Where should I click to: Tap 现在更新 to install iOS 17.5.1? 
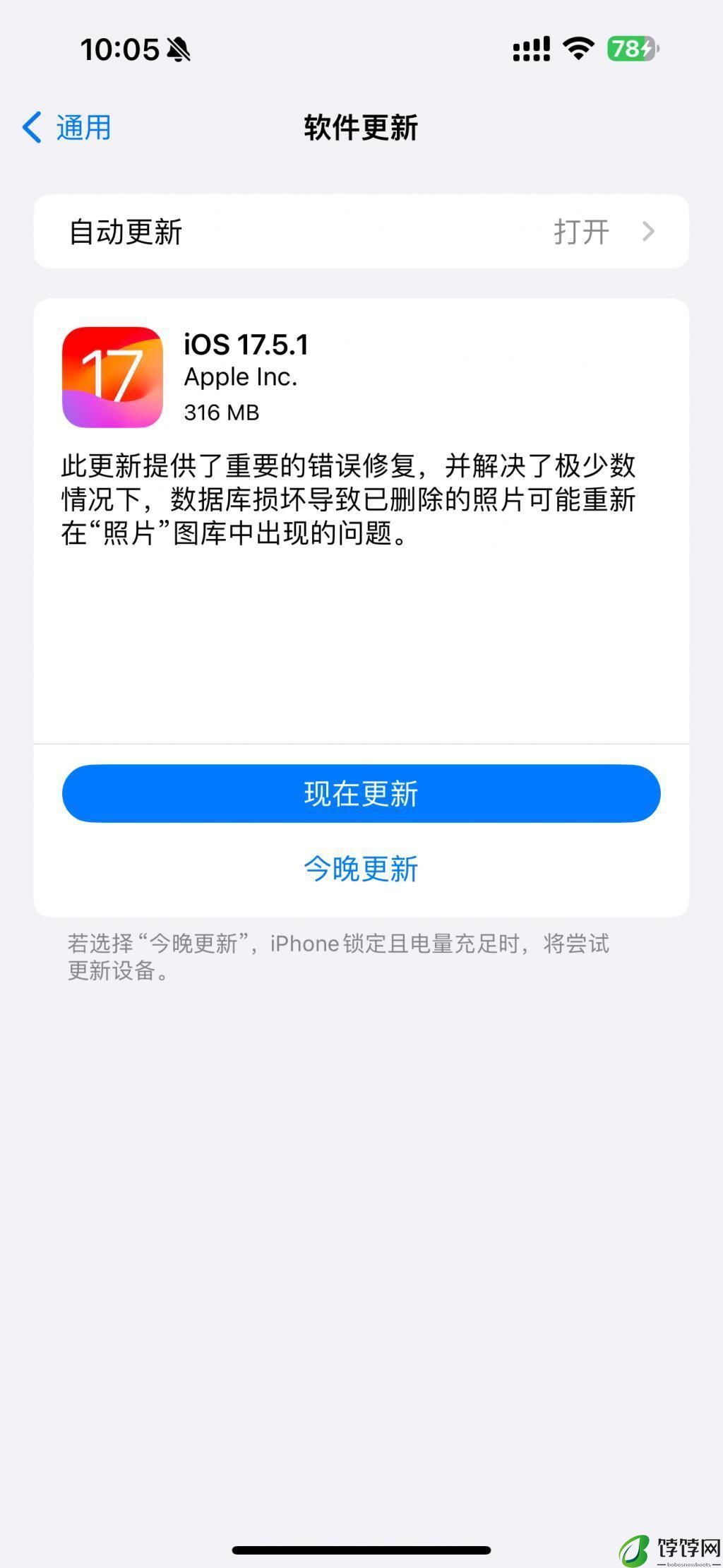pos(361,793)
